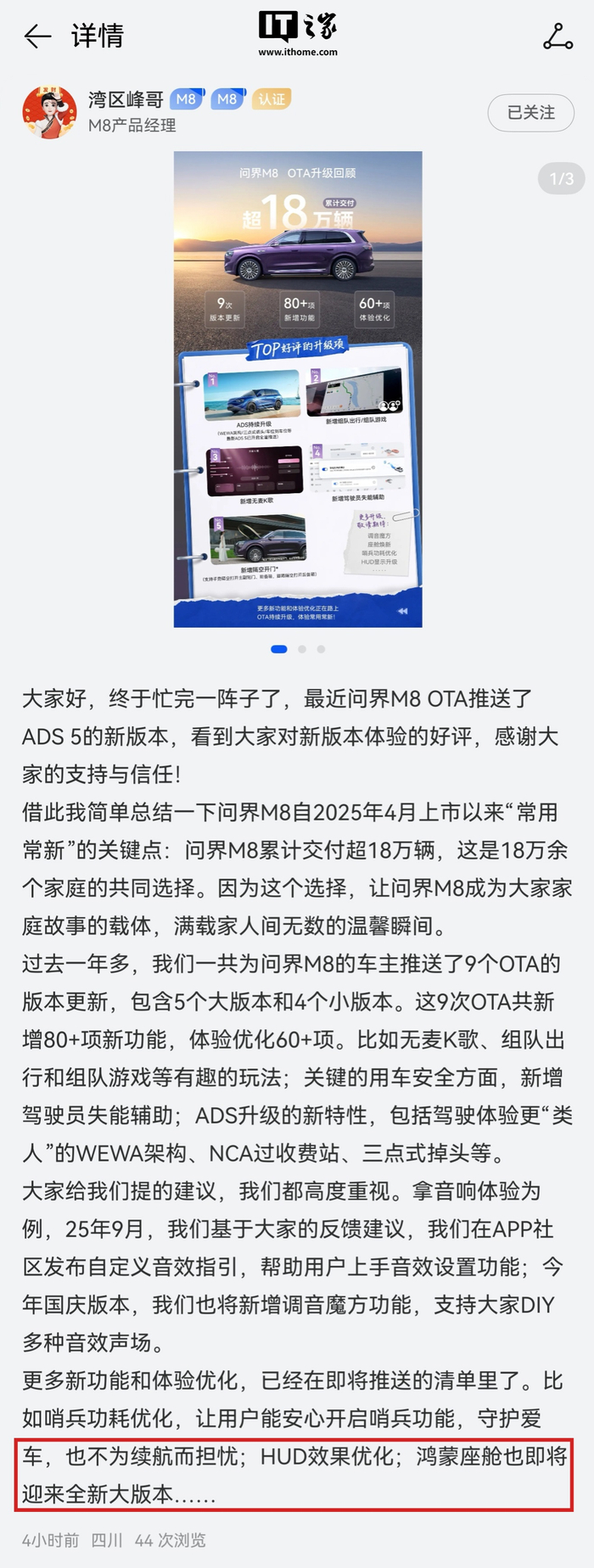594x1568 pixels.
Task: Open 湾区峰哥's profile avatar
Action: [49, 112]
